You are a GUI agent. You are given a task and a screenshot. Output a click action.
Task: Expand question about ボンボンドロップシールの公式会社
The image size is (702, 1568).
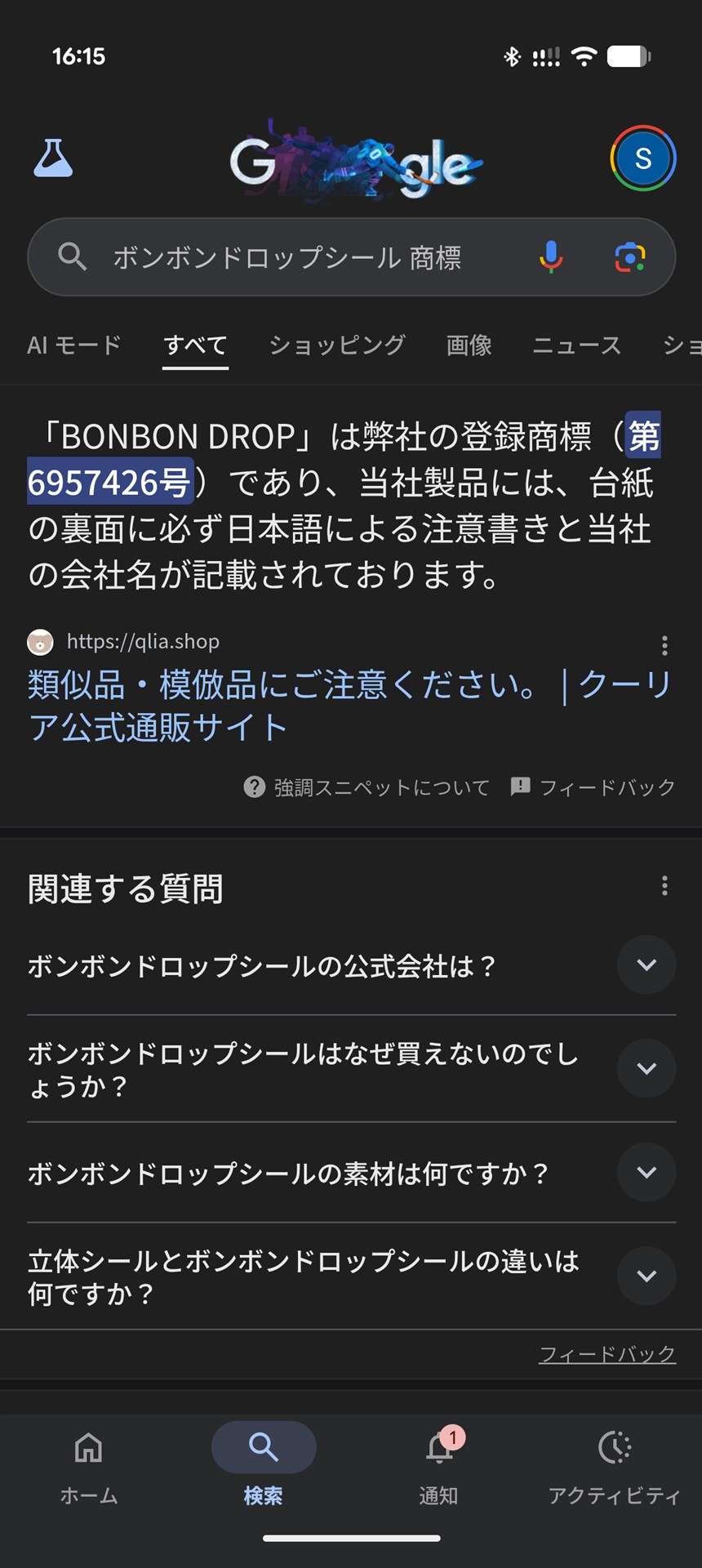click(646, 964)
